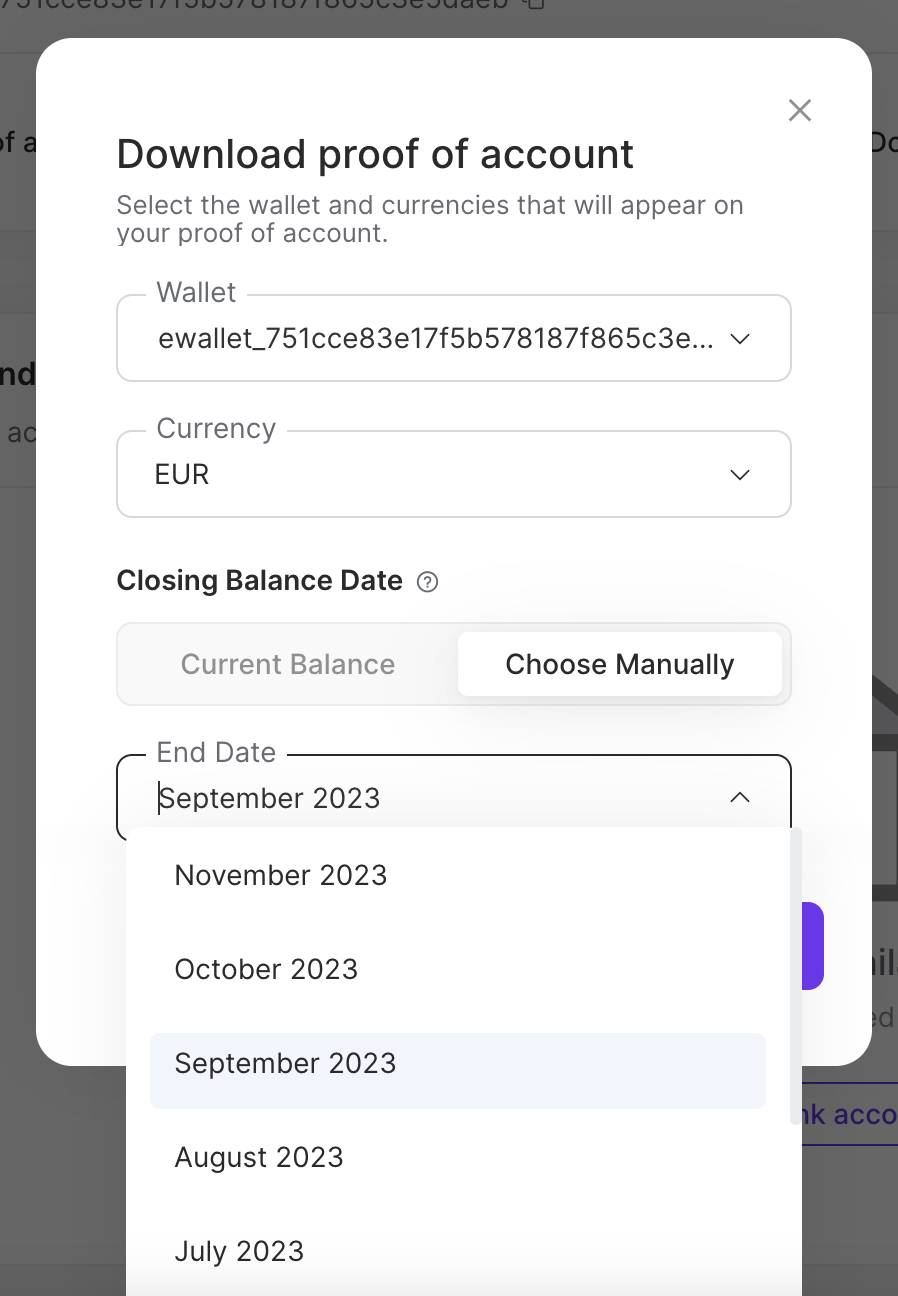Select November 2023 from the list
The height and width of the screenshot is (1296, 898).
pyautogui.click(x=281, y=874)
